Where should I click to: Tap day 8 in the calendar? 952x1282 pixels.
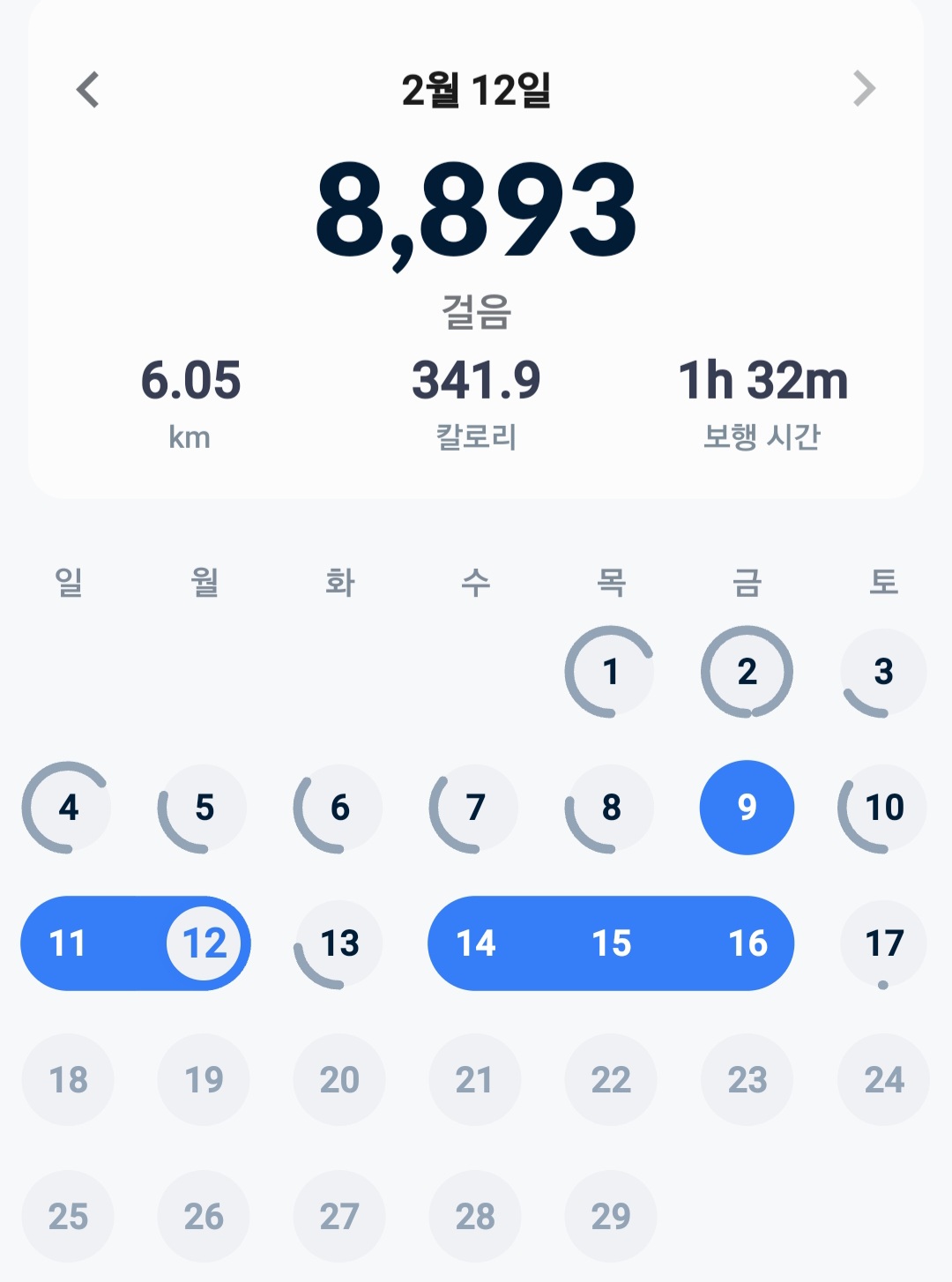[x=611, y=808]
